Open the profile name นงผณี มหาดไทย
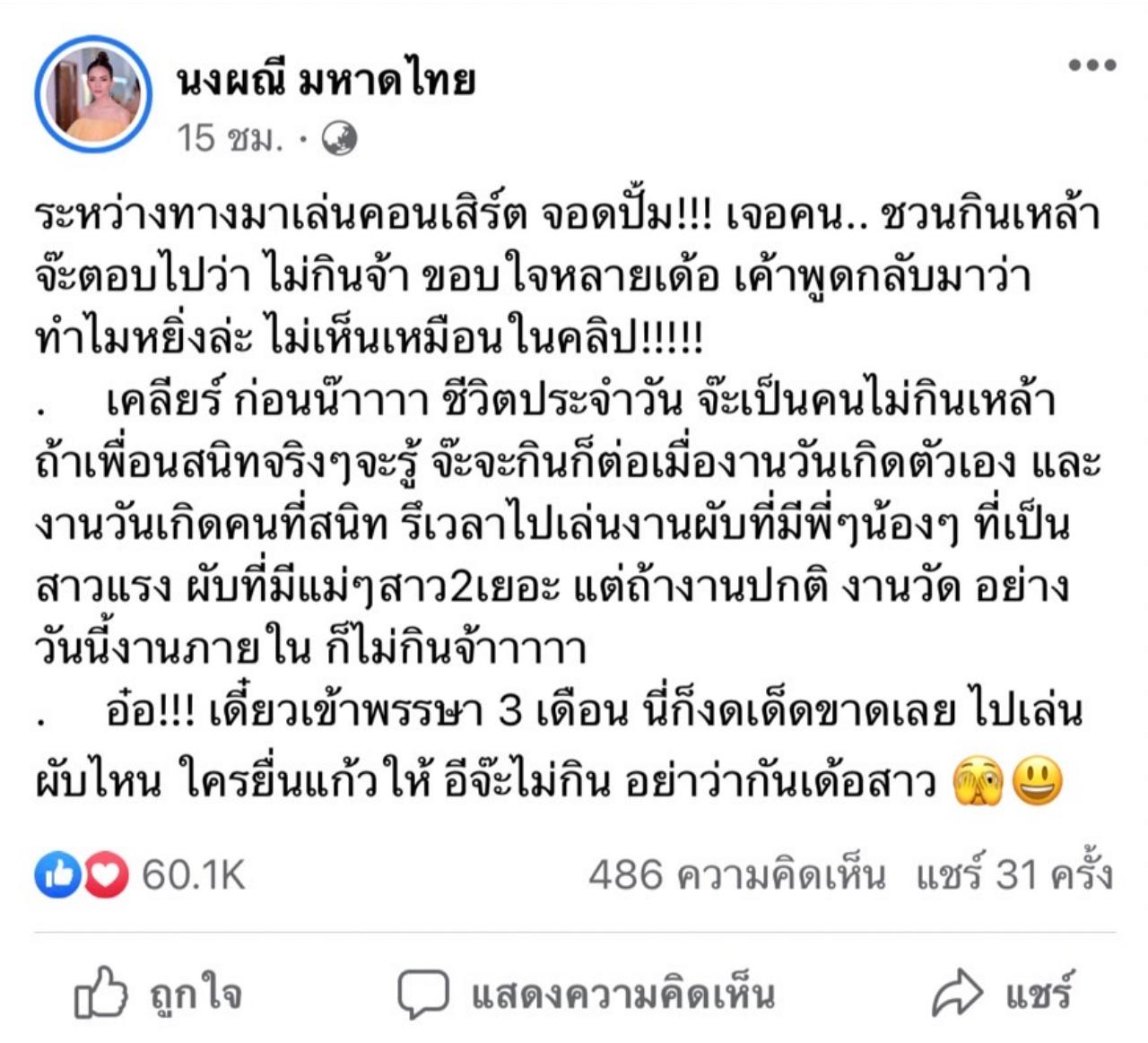Screen dimensions: 1148x1043 coord(326,79)
